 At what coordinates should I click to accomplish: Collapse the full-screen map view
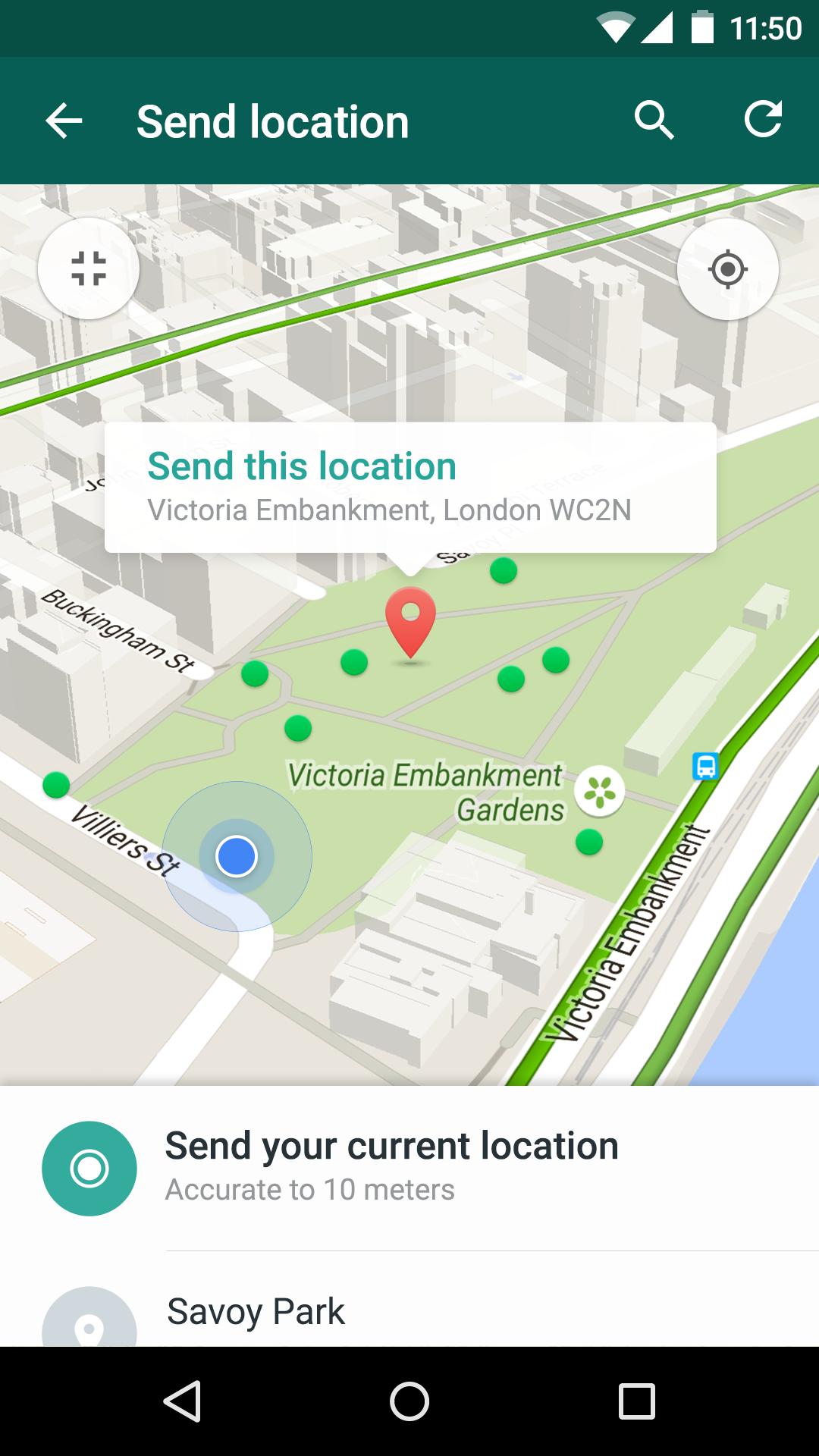click(89, 268)
